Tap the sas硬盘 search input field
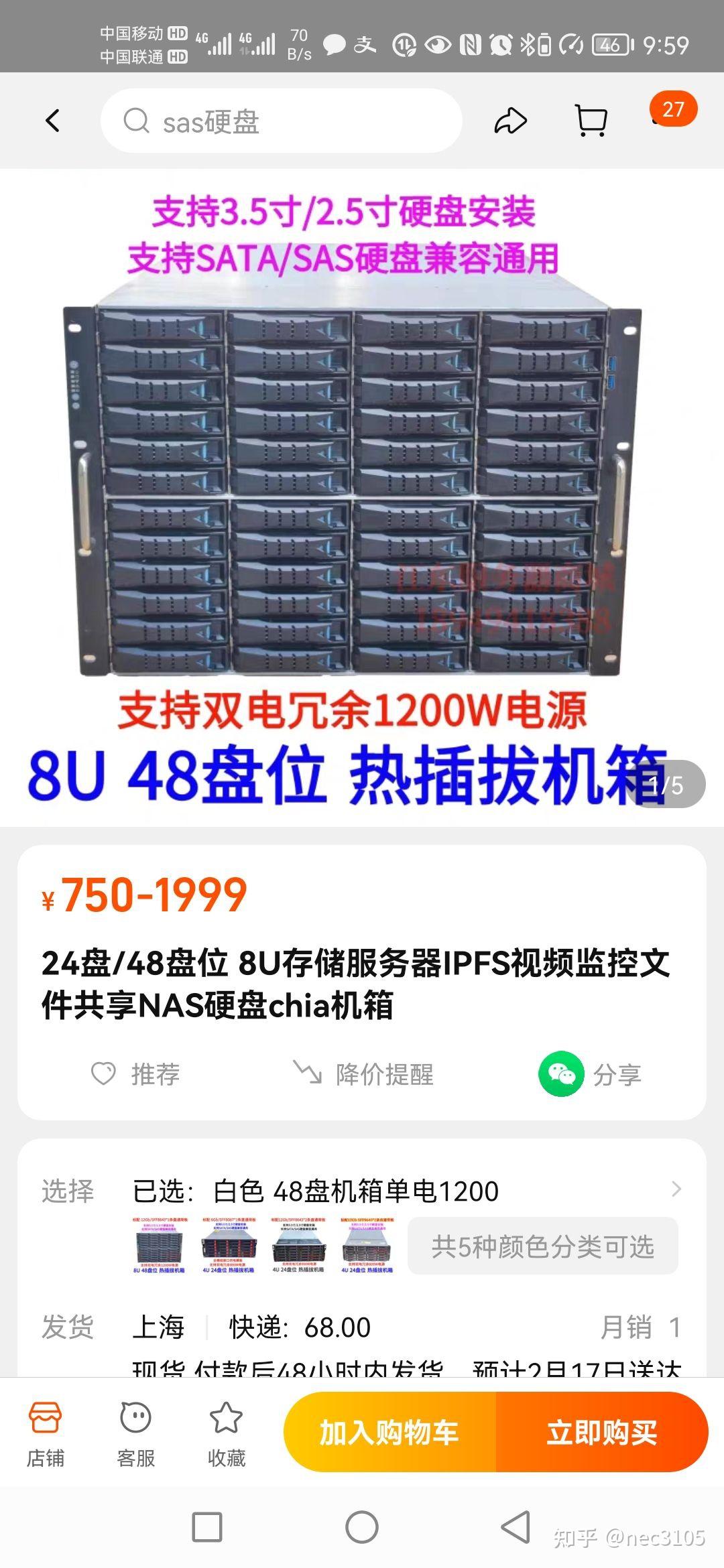Image resolution: width=724 pixels, height=1568 pixels. [x=282, y=121]
